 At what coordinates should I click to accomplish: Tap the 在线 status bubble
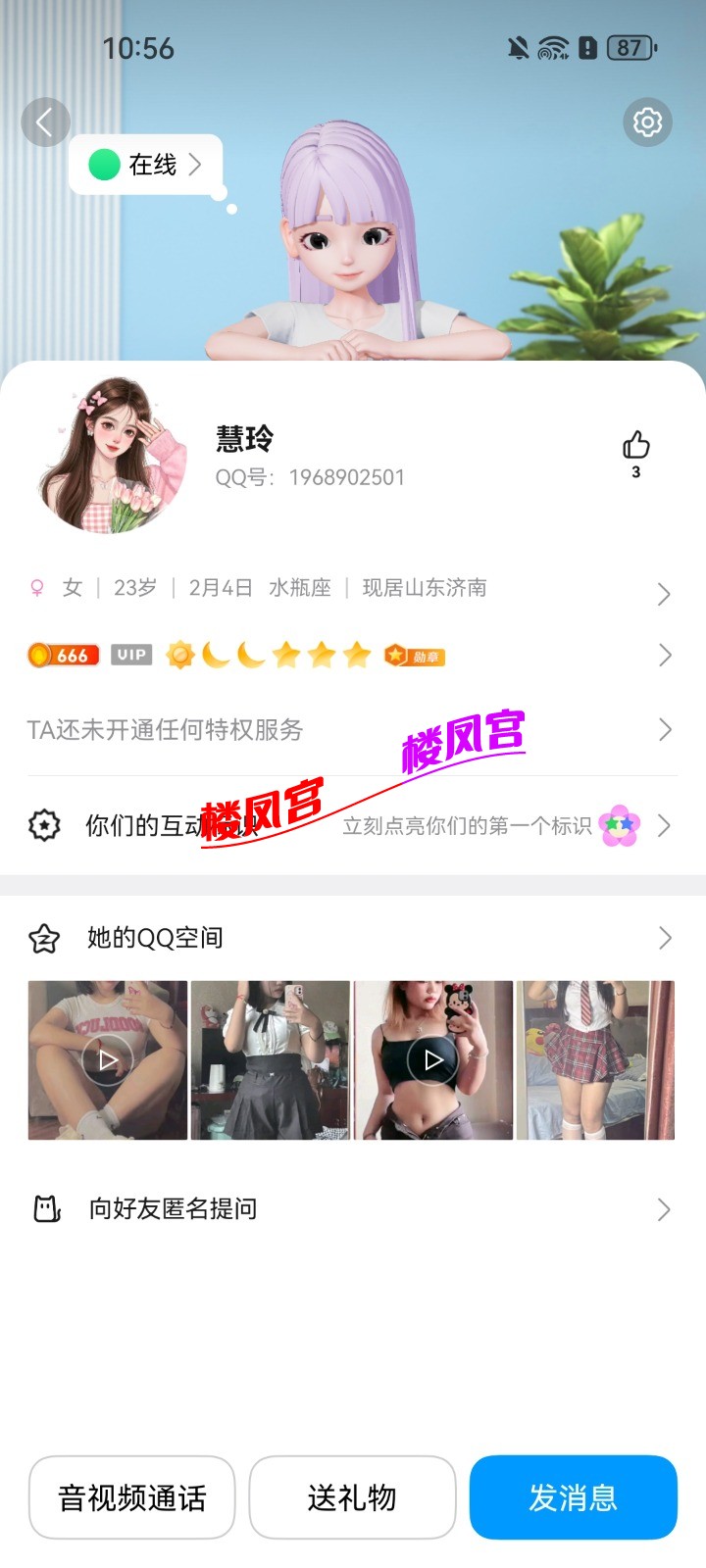147,165
